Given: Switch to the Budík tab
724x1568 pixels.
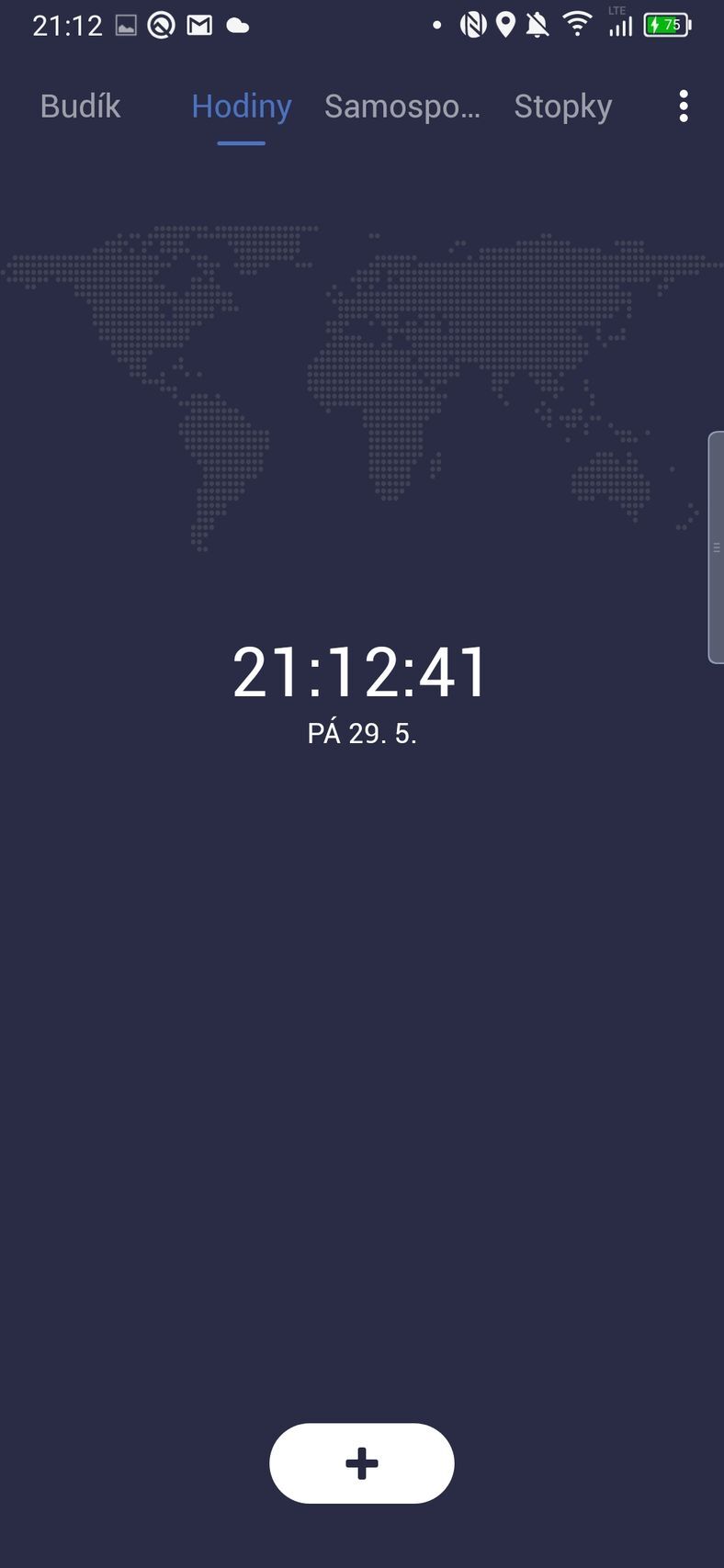Looking at the screenshot, I should tap(80, 107).
